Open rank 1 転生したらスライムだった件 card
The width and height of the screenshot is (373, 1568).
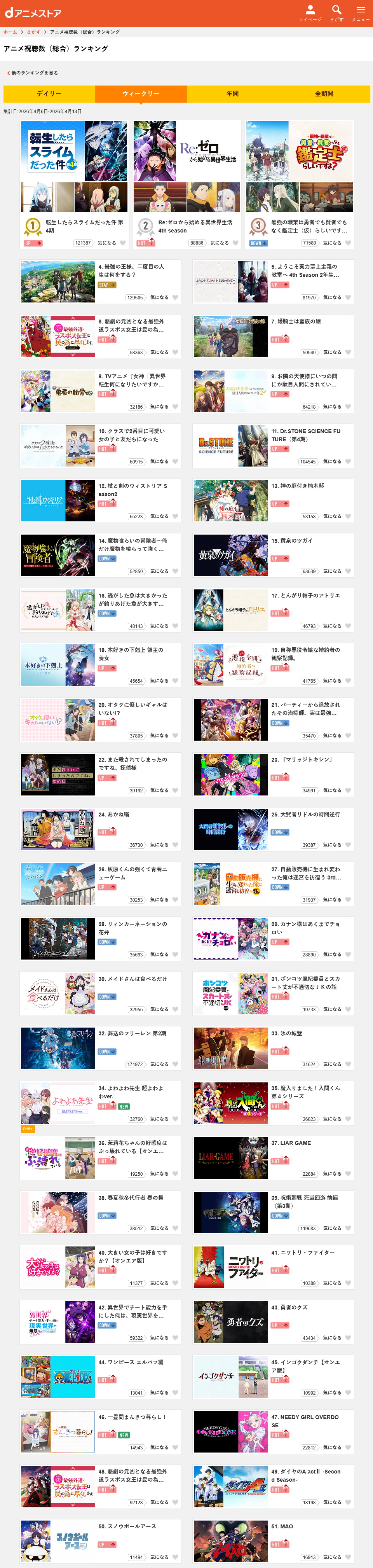[74, 184]
